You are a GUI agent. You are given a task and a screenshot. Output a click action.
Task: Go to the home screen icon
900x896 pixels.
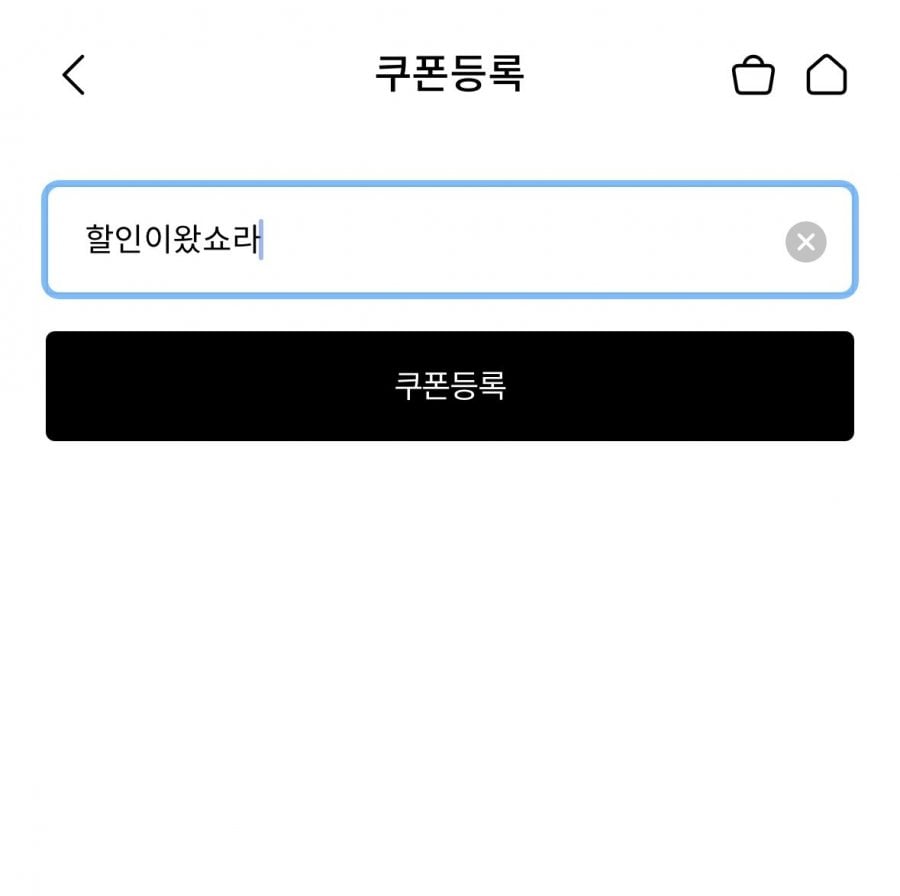pos(826,75)
